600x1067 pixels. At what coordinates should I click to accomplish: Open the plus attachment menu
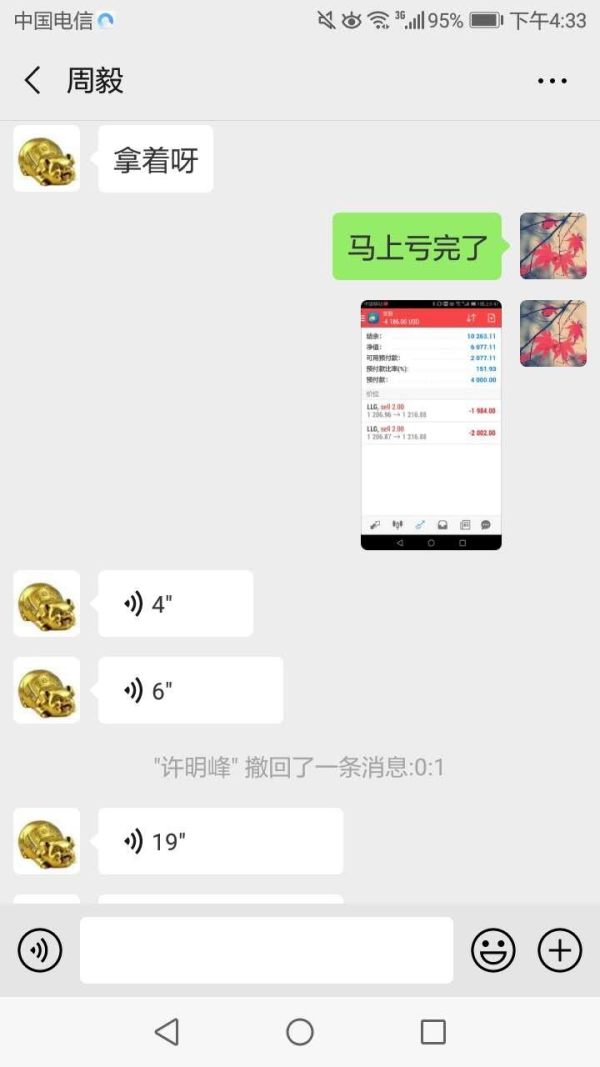(559, 950)
